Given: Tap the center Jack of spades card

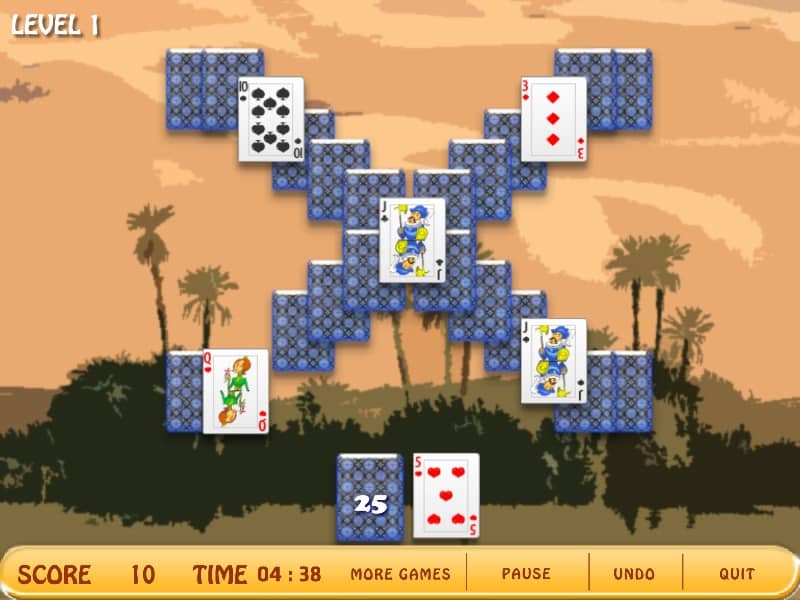Looking at the screenshot, I should pos(412,240).
